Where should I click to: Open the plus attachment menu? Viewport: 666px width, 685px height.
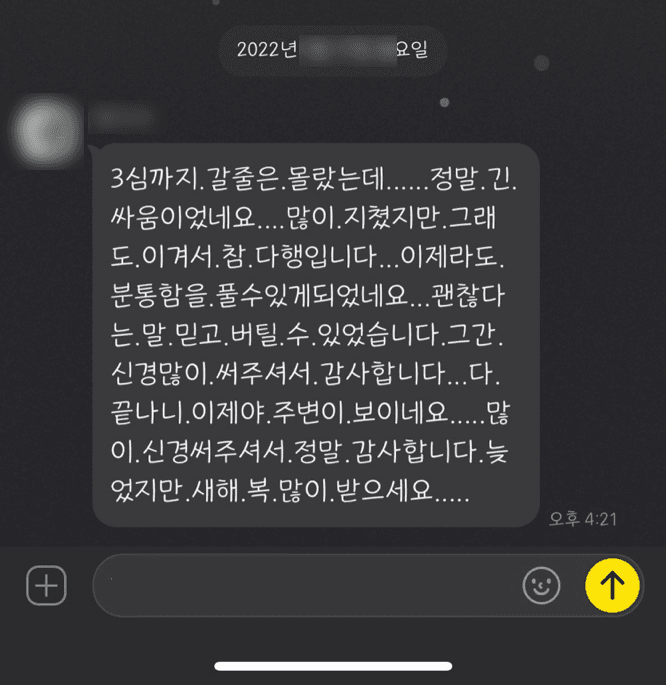point(46,586)
